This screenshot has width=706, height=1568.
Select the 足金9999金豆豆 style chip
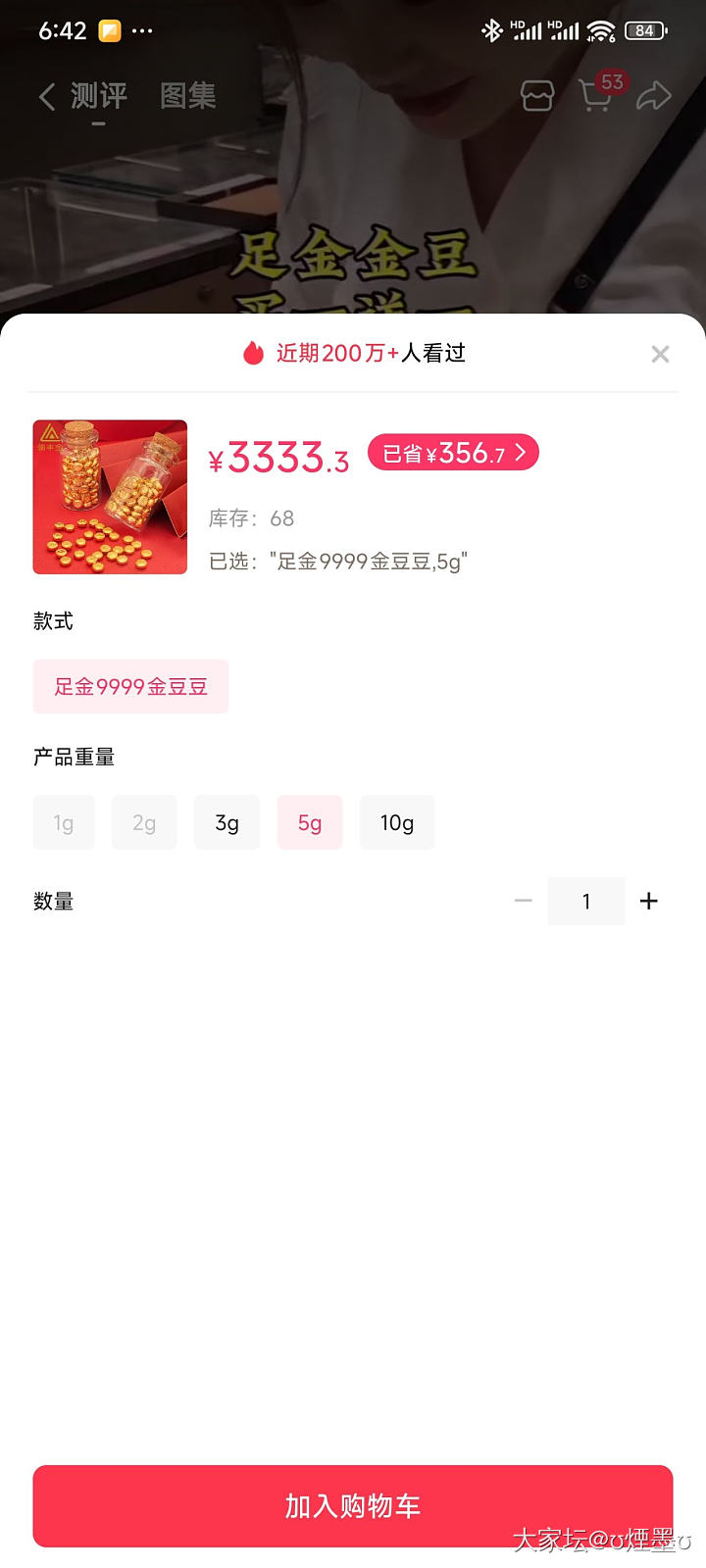(x=130, y=686)
